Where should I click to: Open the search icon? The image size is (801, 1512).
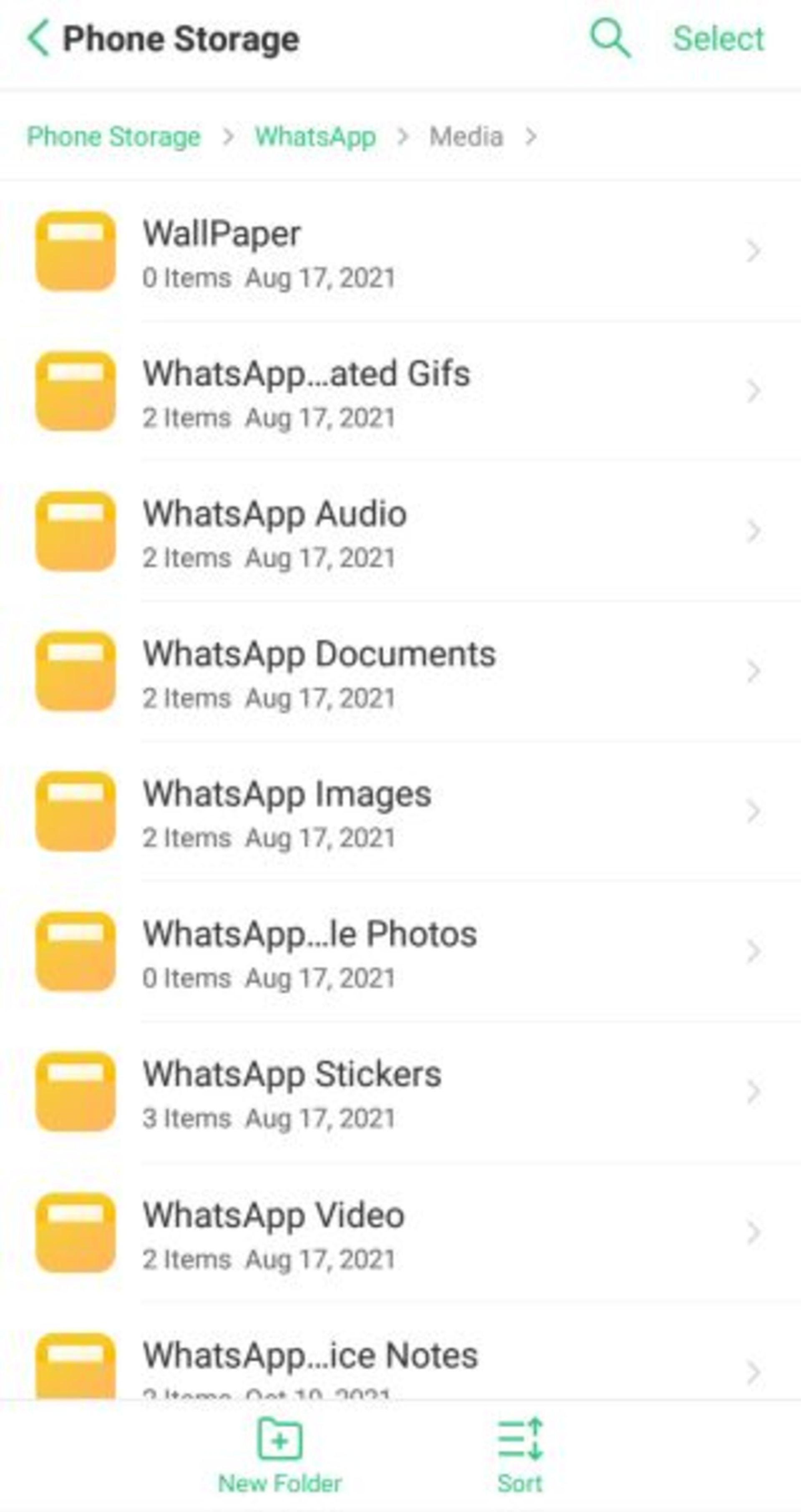pyautogui.click(x=610, y=39)
